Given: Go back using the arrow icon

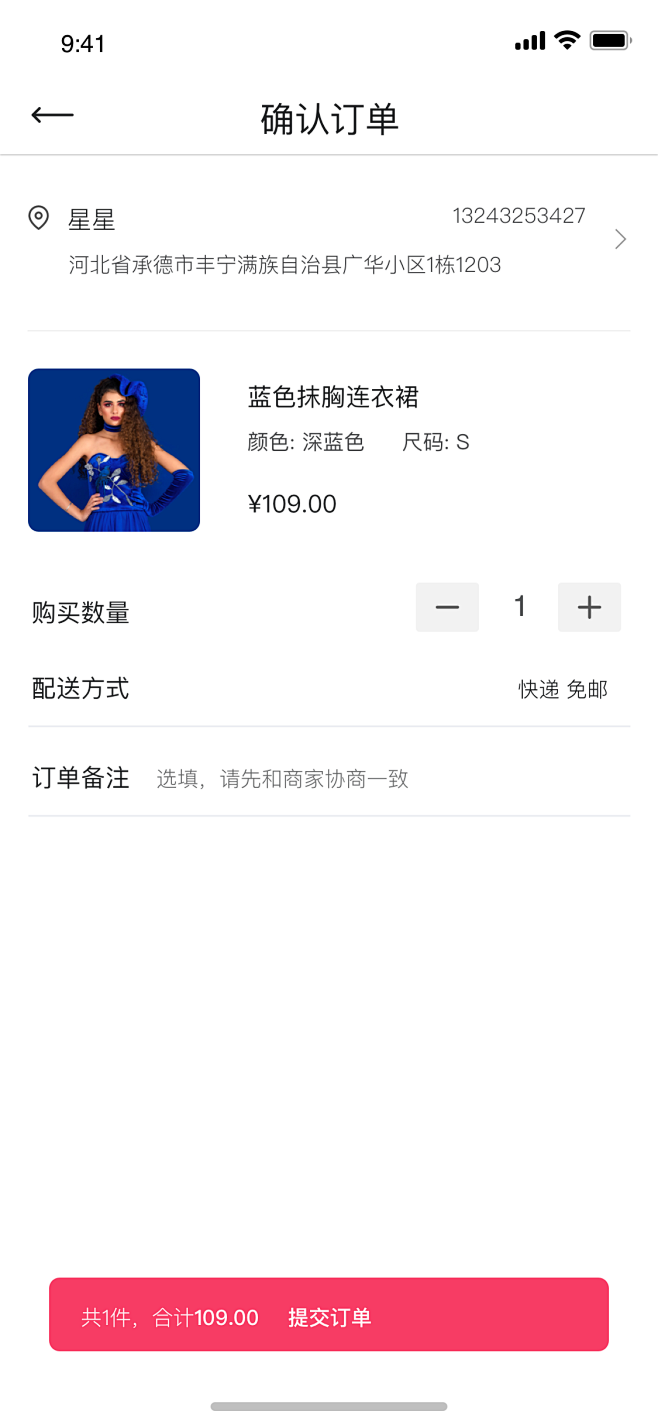Looking at the screenshot, I should [x=52, y=115].
